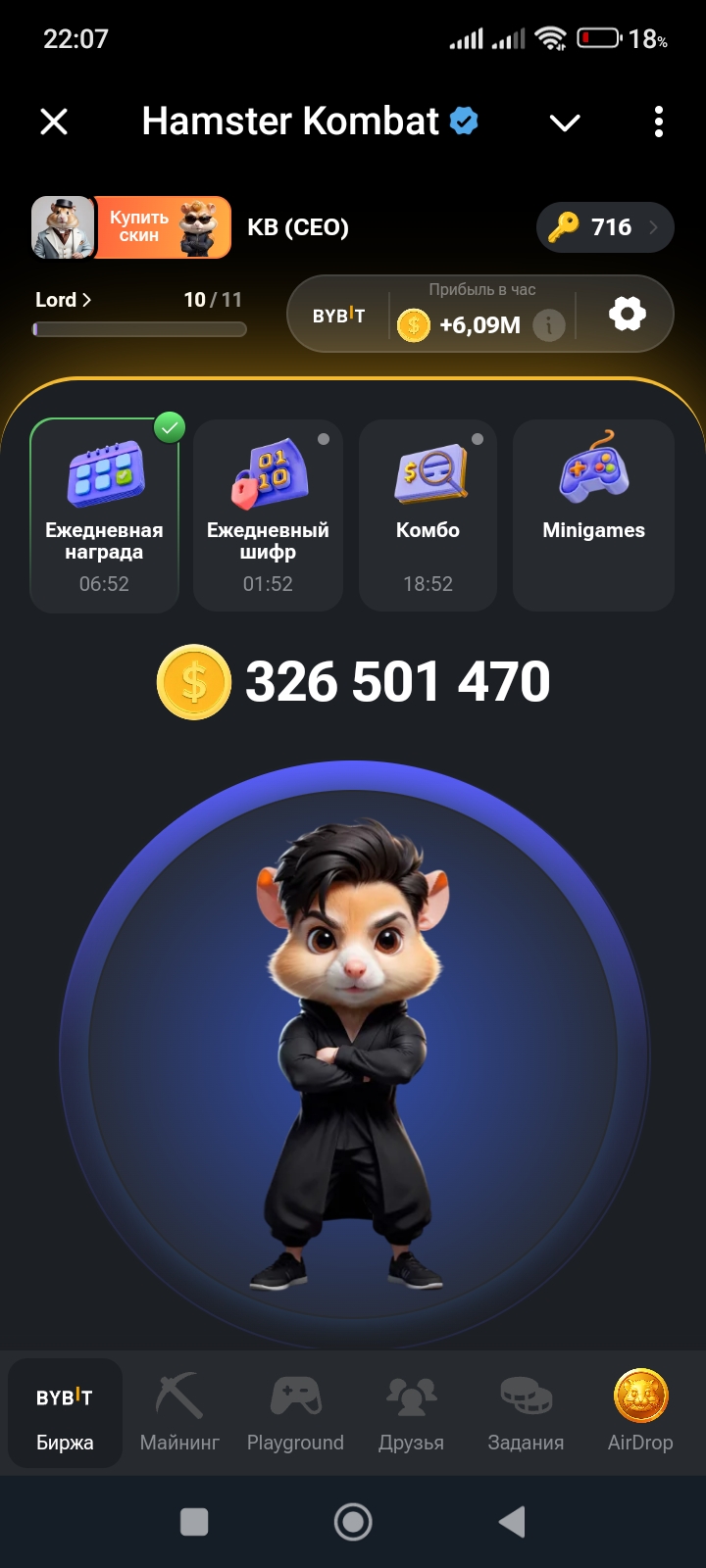Go to the Друзья tab
Screen dimensions: 706x1568
pyautogui.click(x=411, y=1413)
